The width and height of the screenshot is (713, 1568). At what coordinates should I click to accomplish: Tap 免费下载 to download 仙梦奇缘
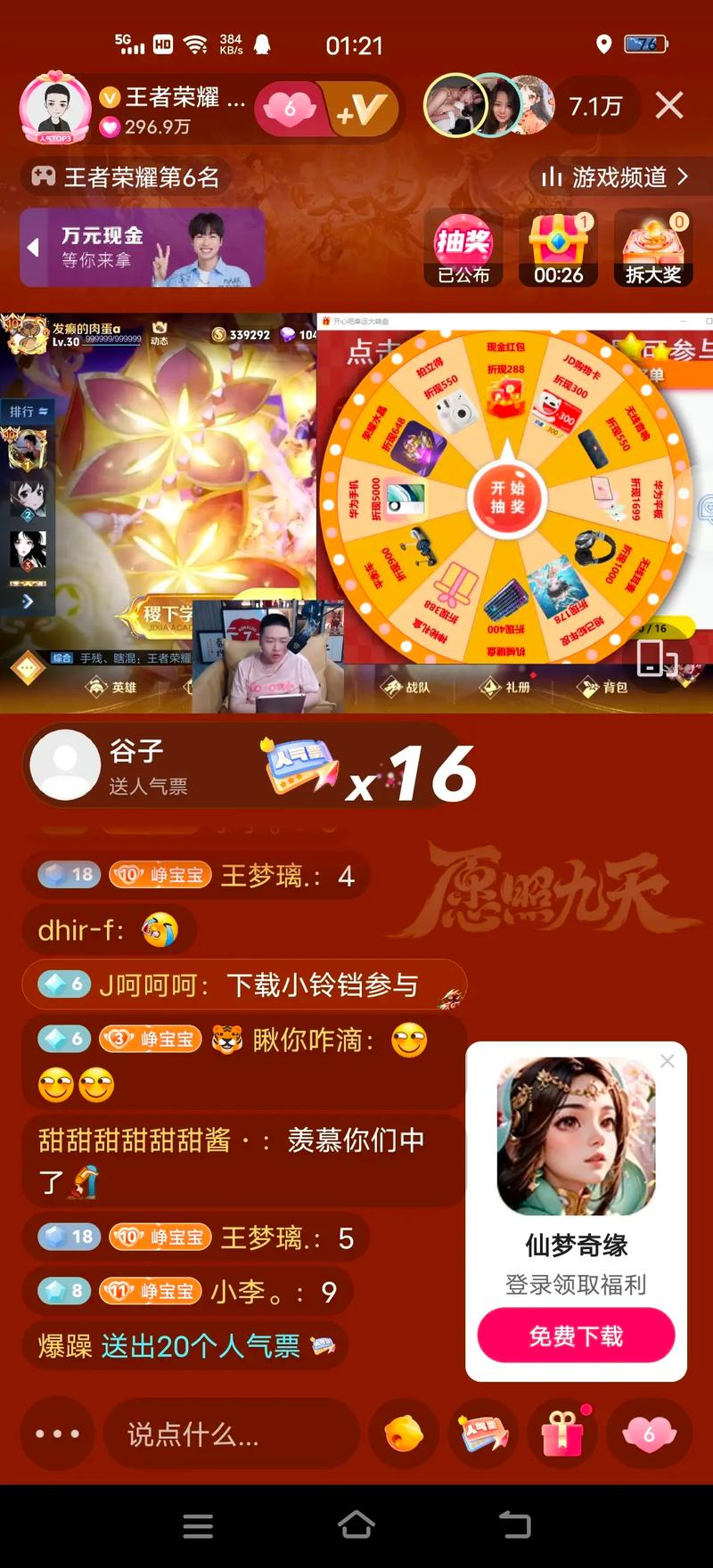pyautogui.click(x=576, y=1335)
